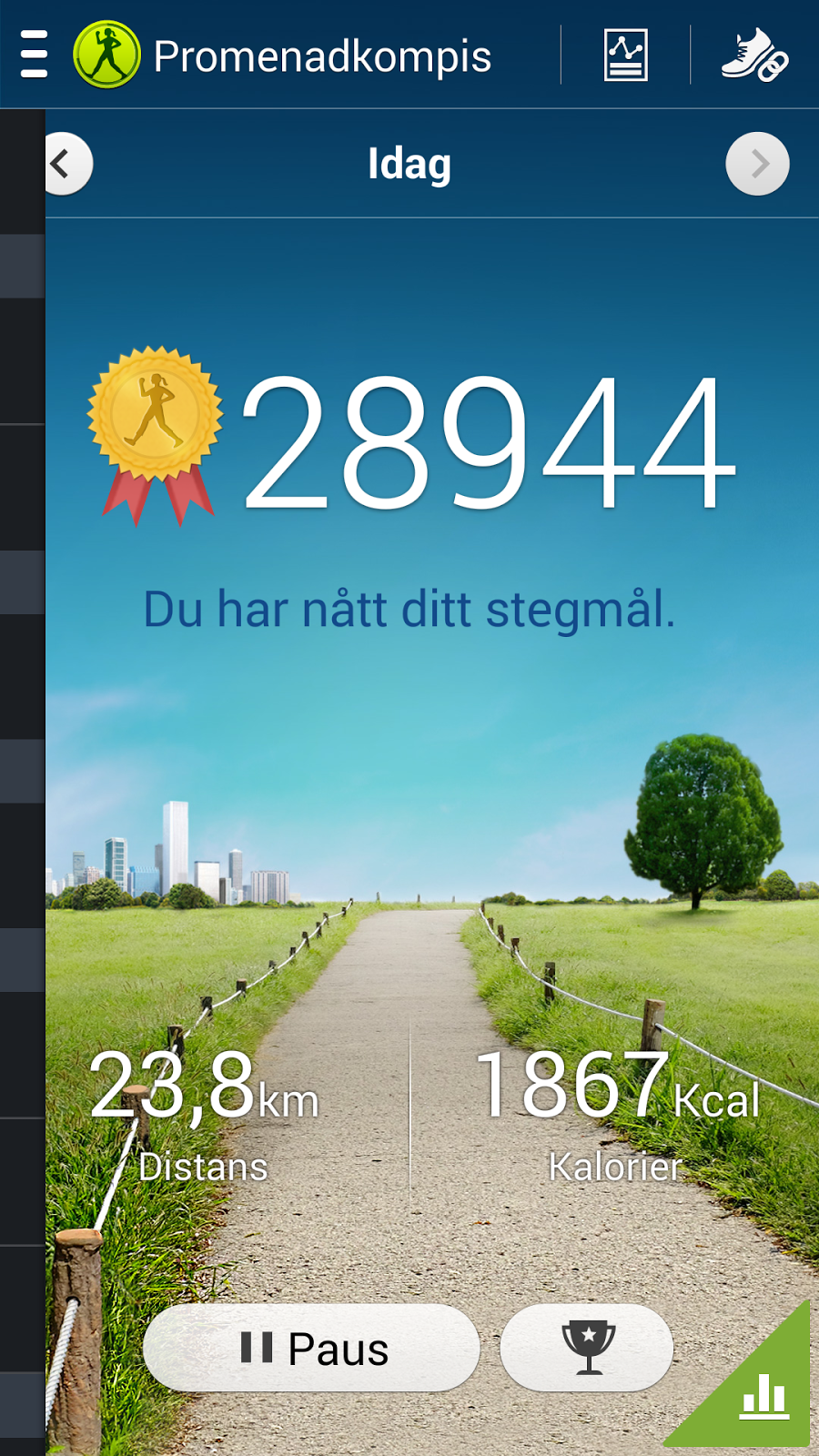819x1456 pixels.
Task: Go to the next day
Action: pos(757,165)
